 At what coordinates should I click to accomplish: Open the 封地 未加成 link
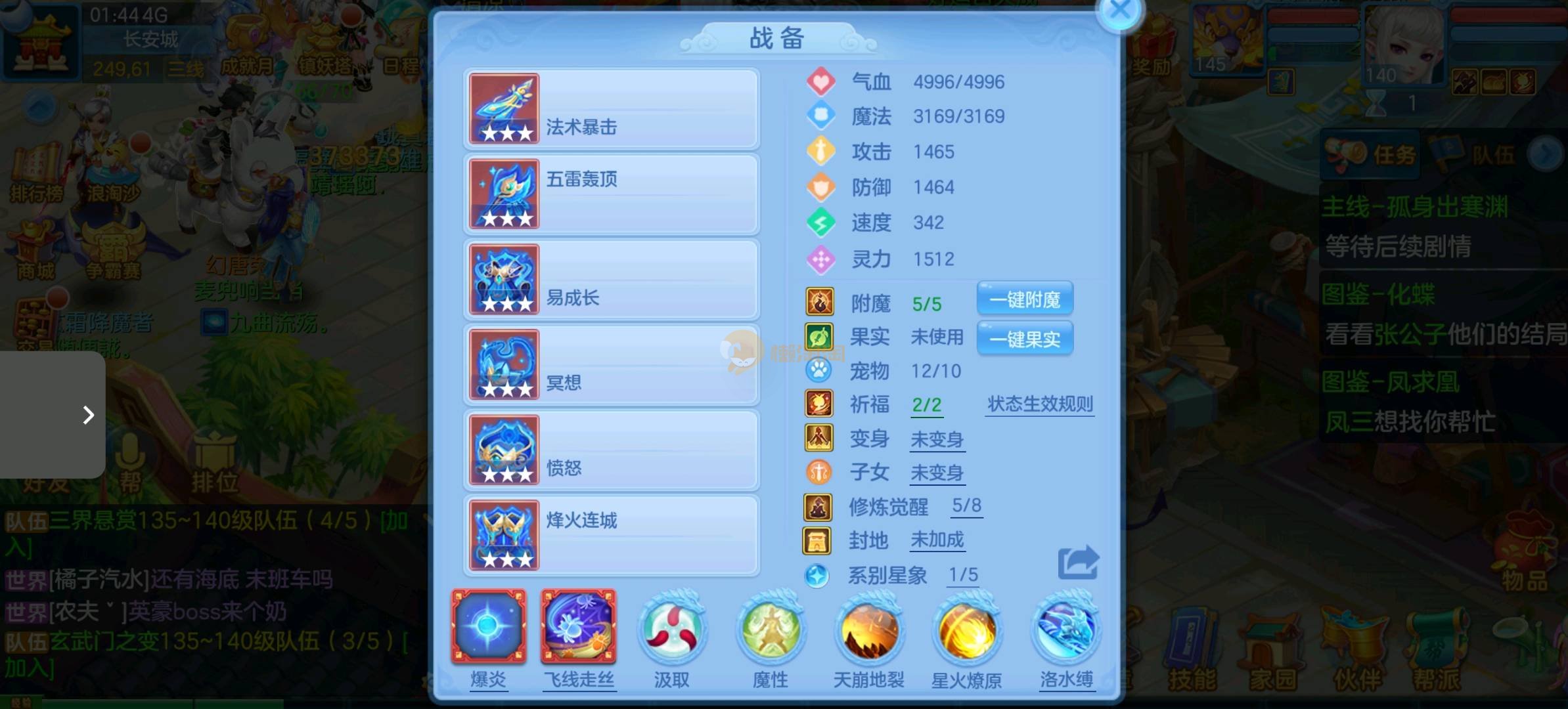[x=937, y=540]
